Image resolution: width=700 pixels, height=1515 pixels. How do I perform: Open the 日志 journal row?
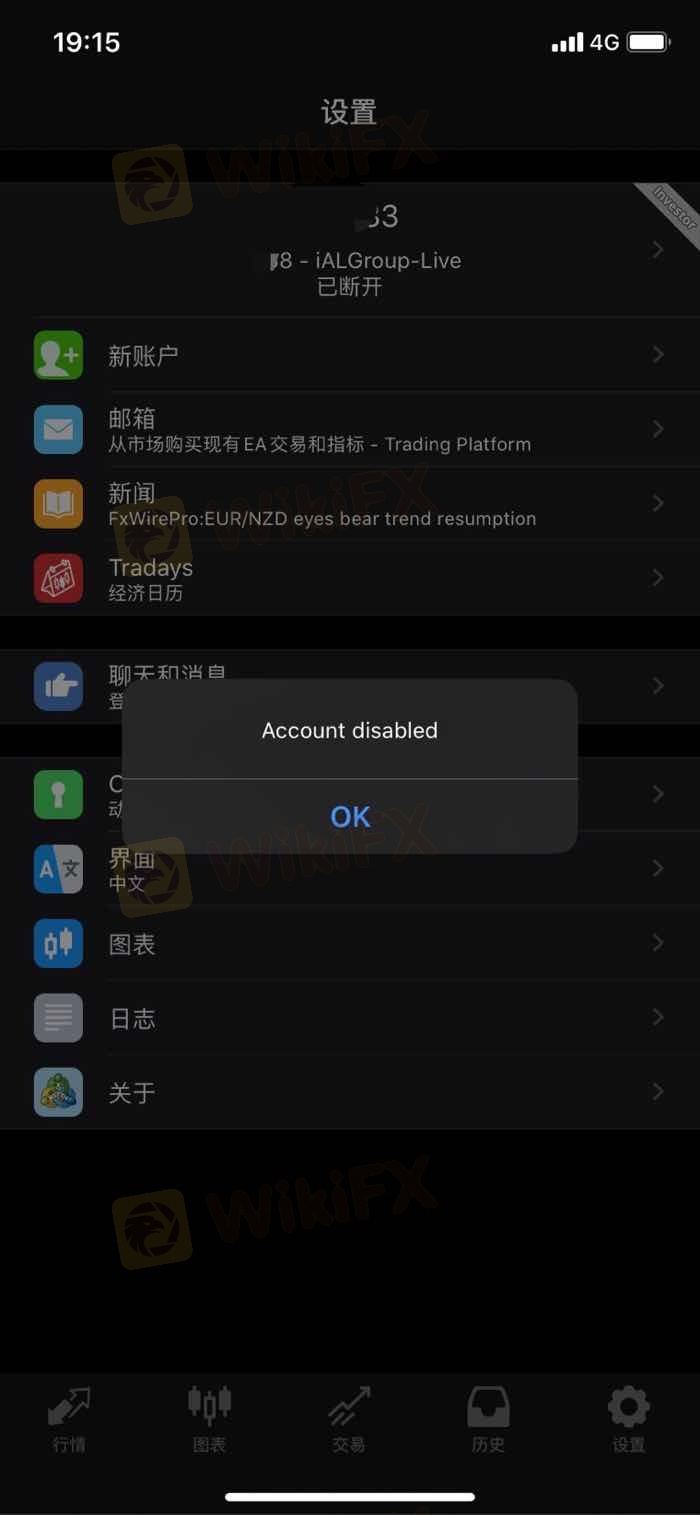click(x=350, y=1018)
